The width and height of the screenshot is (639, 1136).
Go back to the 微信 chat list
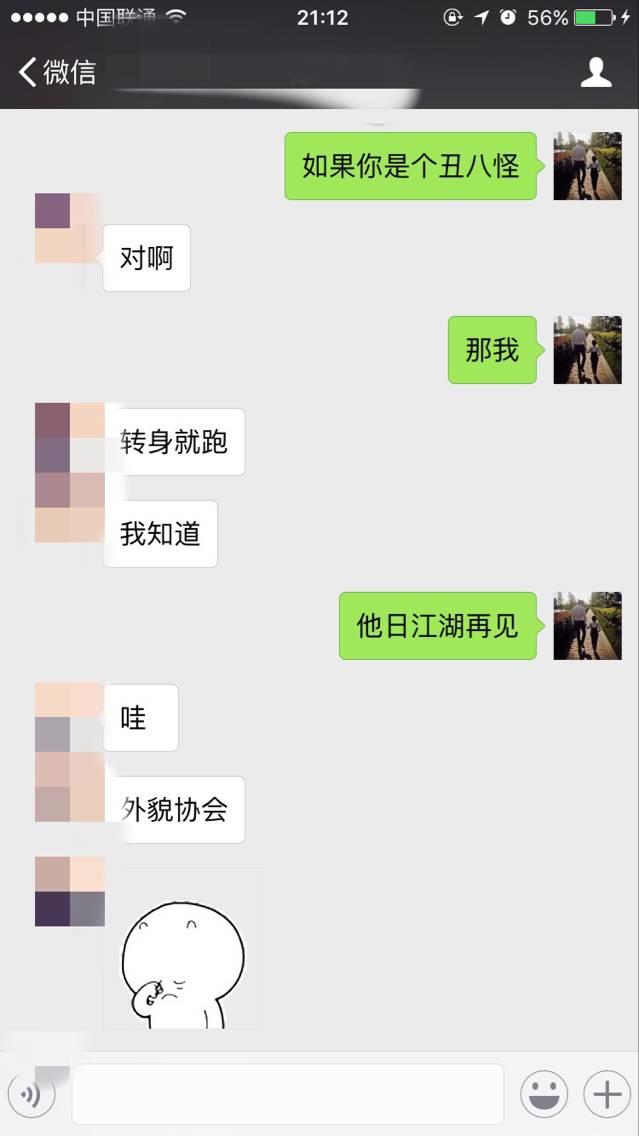(x=57, y=72)
